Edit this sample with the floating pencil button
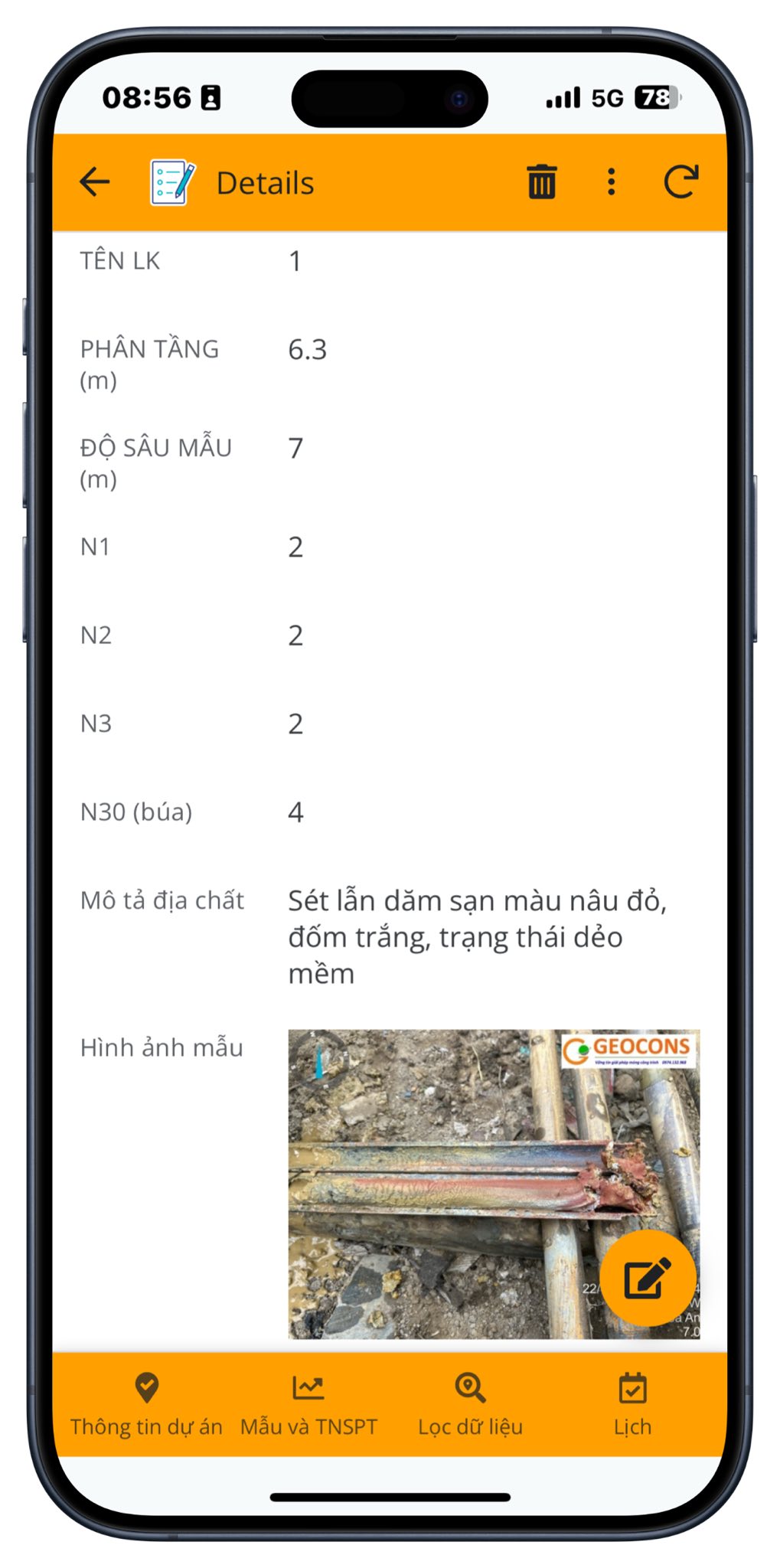Viewport: 780px width, 1568px height. coord(648,1278)
